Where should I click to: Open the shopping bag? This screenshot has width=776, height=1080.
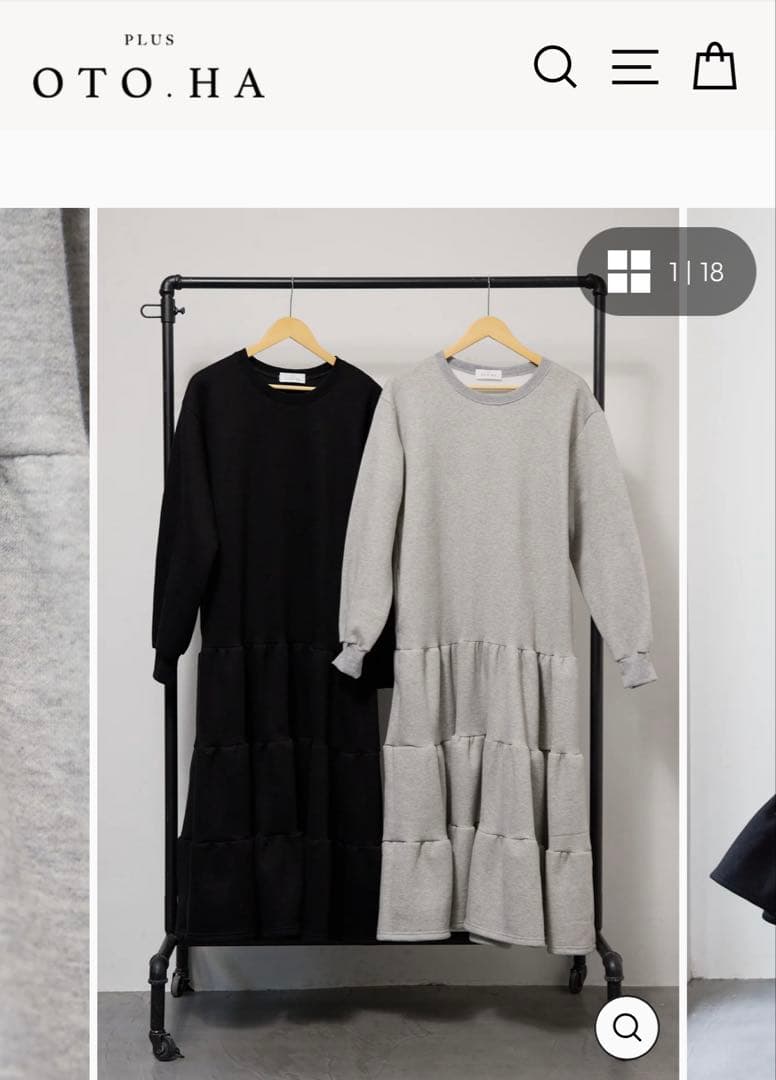click(715, 67)
